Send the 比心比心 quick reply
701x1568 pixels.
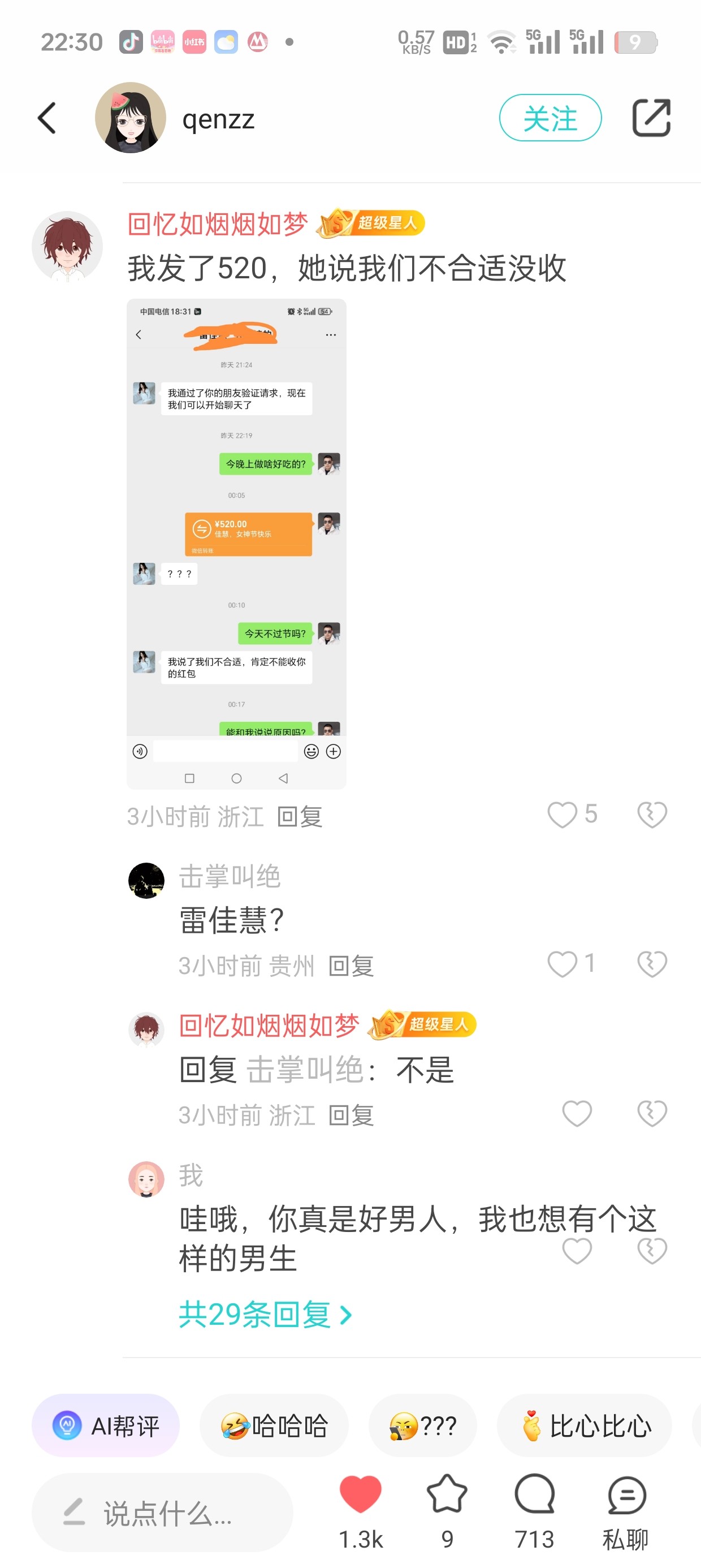click(584, 1425)
